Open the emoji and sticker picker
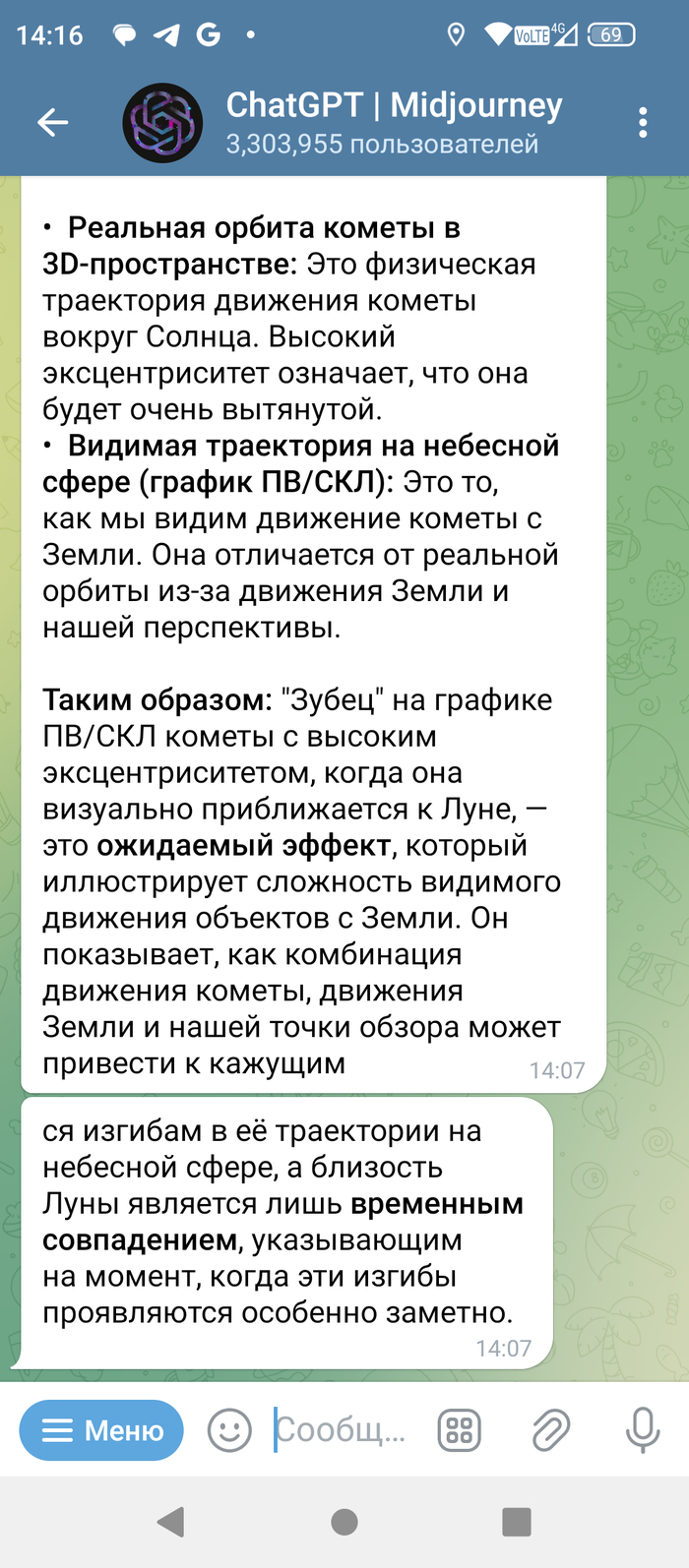 pyautogui.click(x=229, y=1430)
